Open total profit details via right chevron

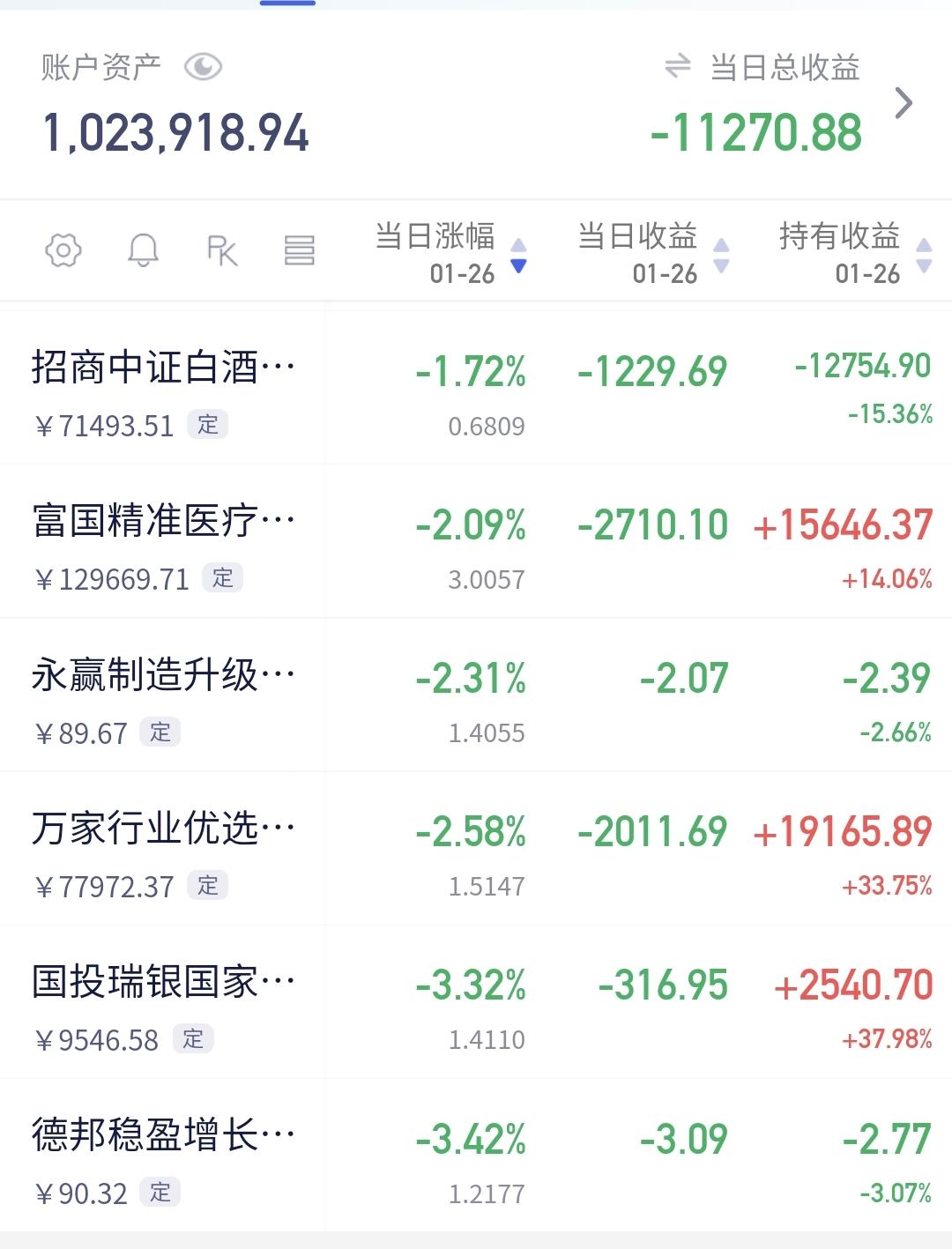point(904,102)
